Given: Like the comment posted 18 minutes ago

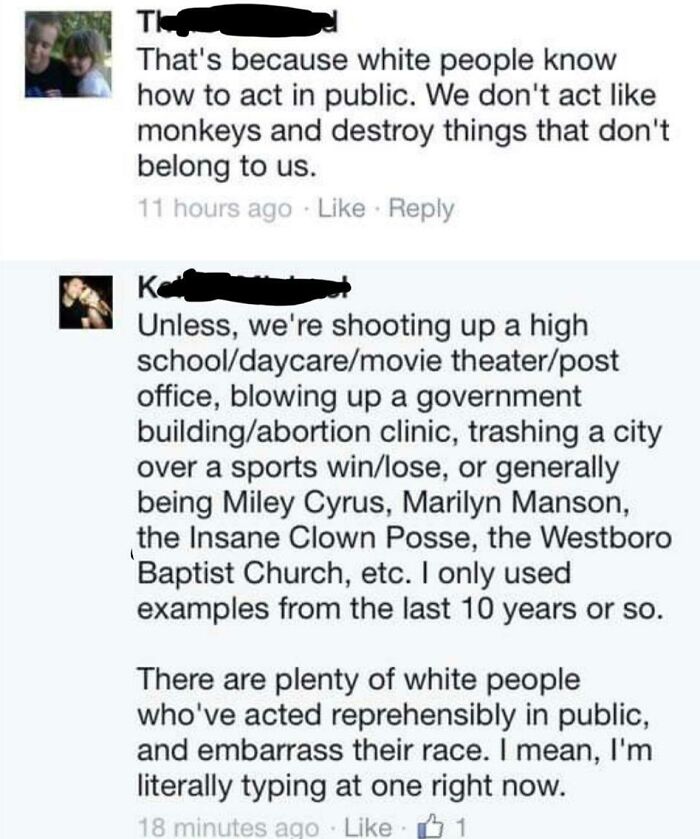Looking at the screenshot, I should click(x=366, y=827).
